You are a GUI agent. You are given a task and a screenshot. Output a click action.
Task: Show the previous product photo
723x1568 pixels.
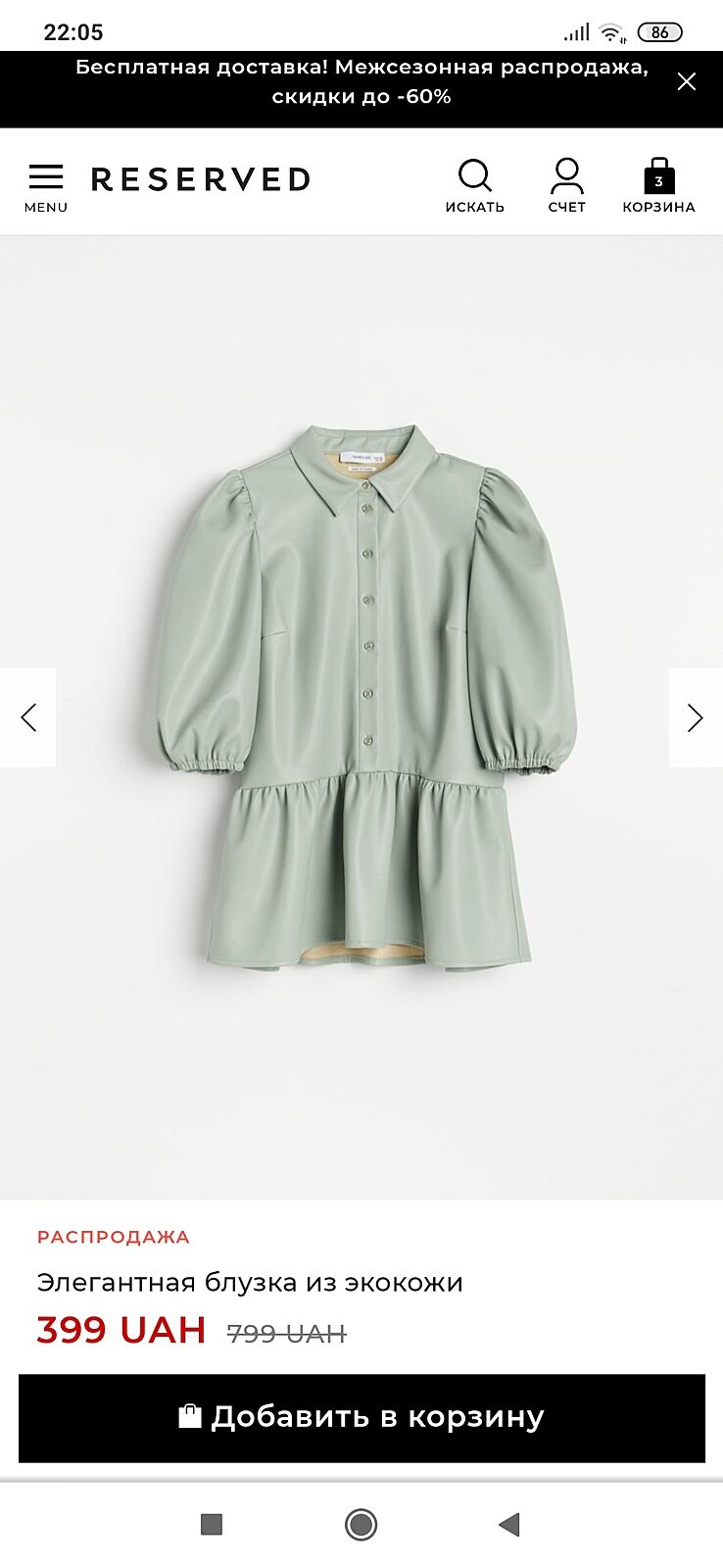pos(28,717)
